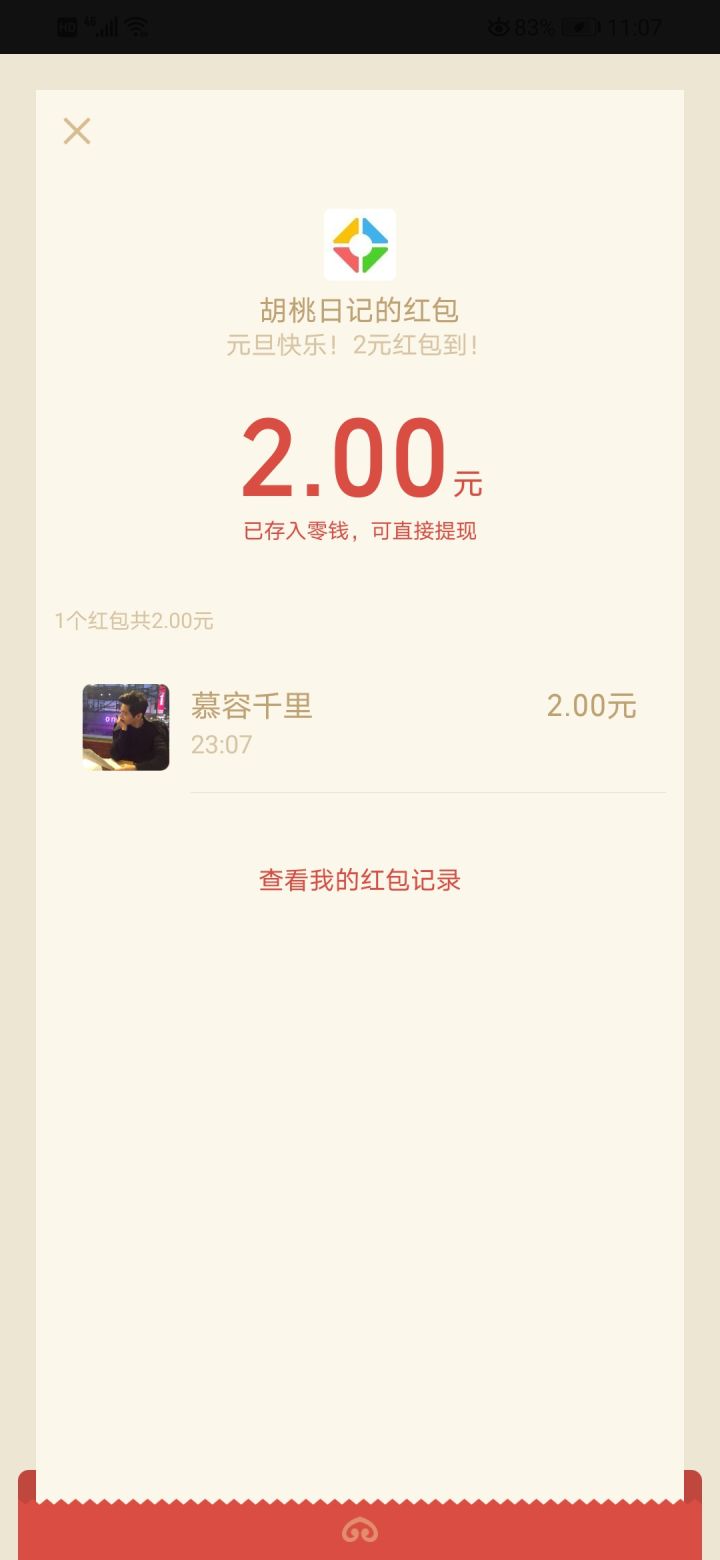Viewport: 720px width, 1560px height.
Task: Tap the eye-protection mode icon near 83%
Action: (x=497, y=27)
